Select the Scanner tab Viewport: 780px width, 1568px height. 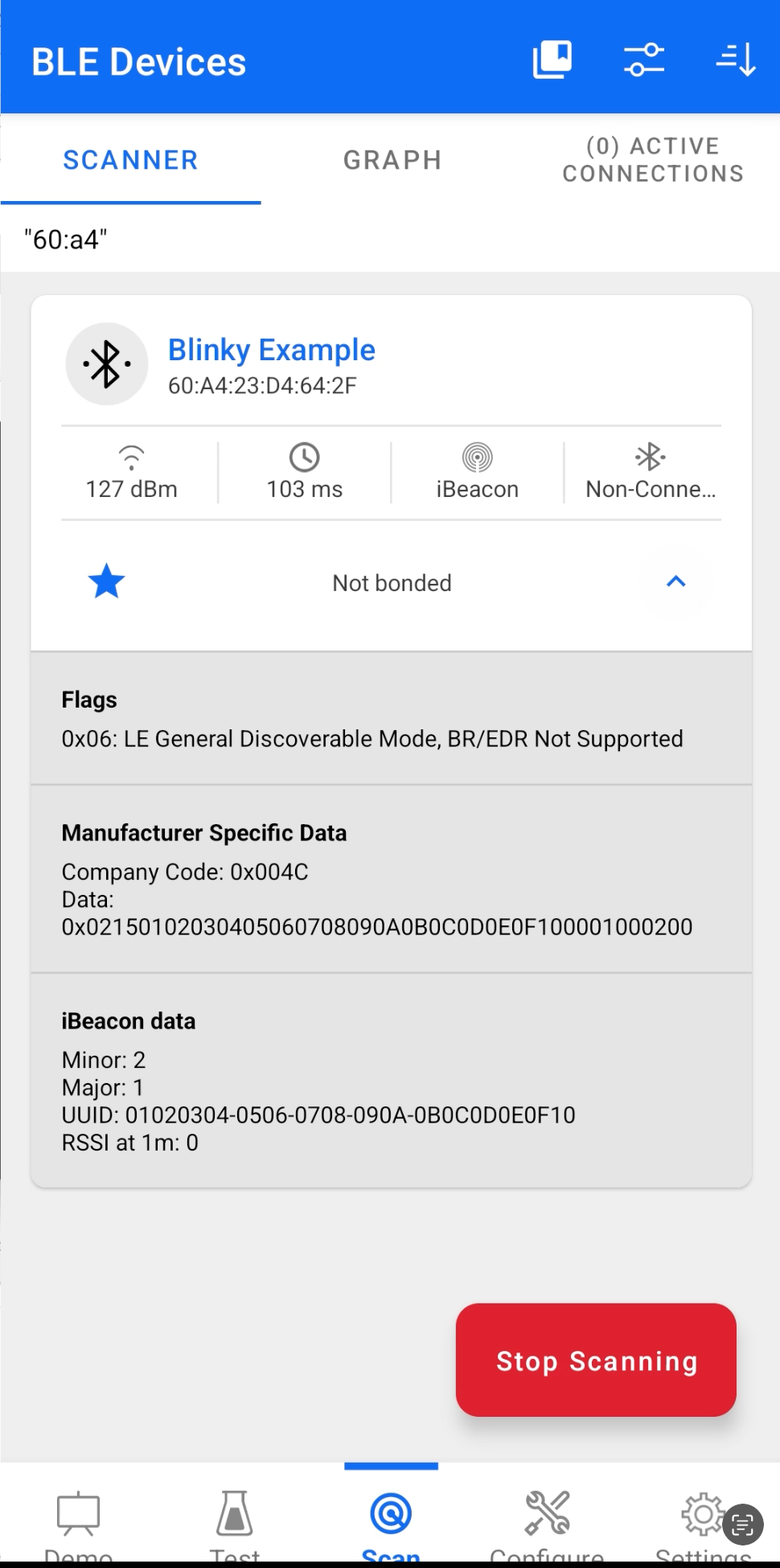(x=130, y=160)
